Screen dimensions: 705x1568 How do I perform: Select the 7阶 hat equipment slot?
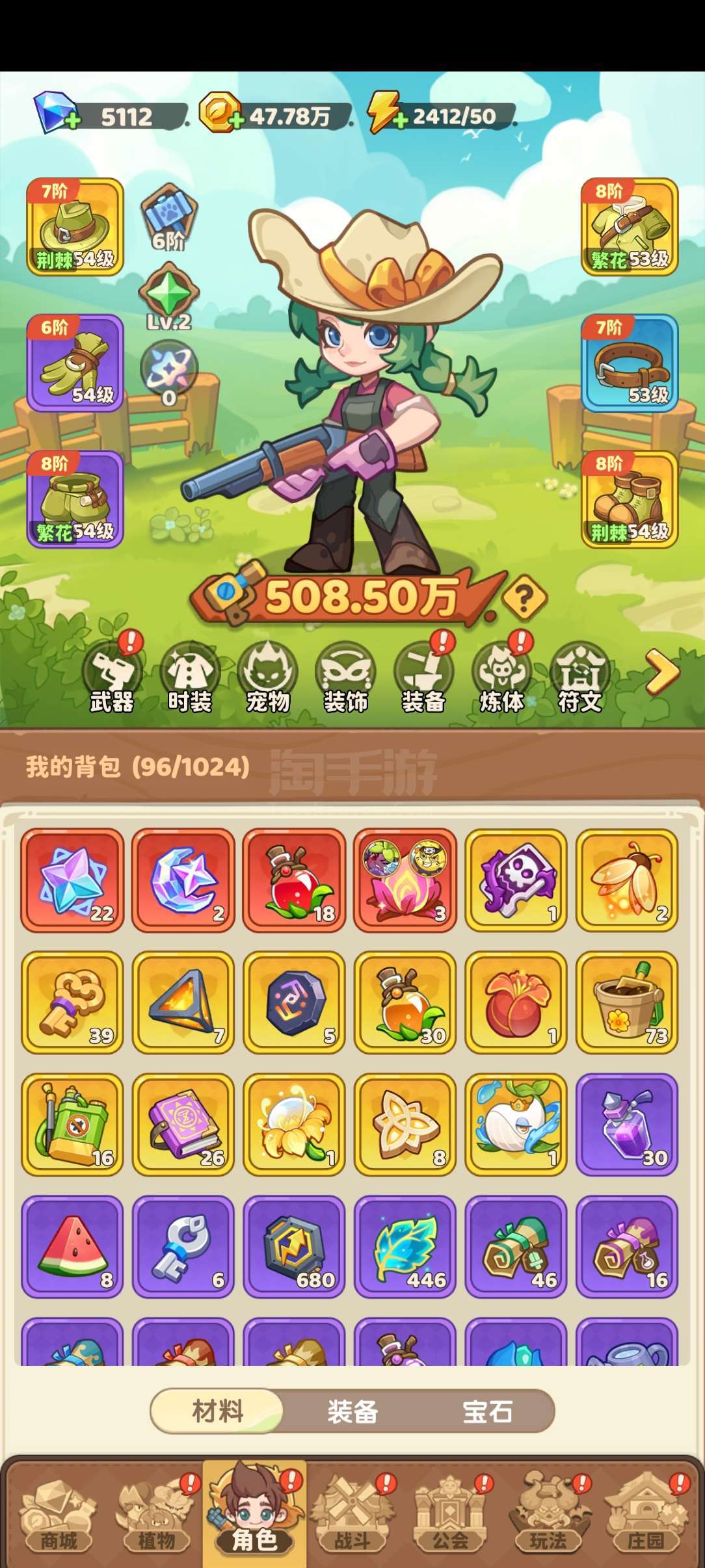pyautogui.click(x=75, y=227)
